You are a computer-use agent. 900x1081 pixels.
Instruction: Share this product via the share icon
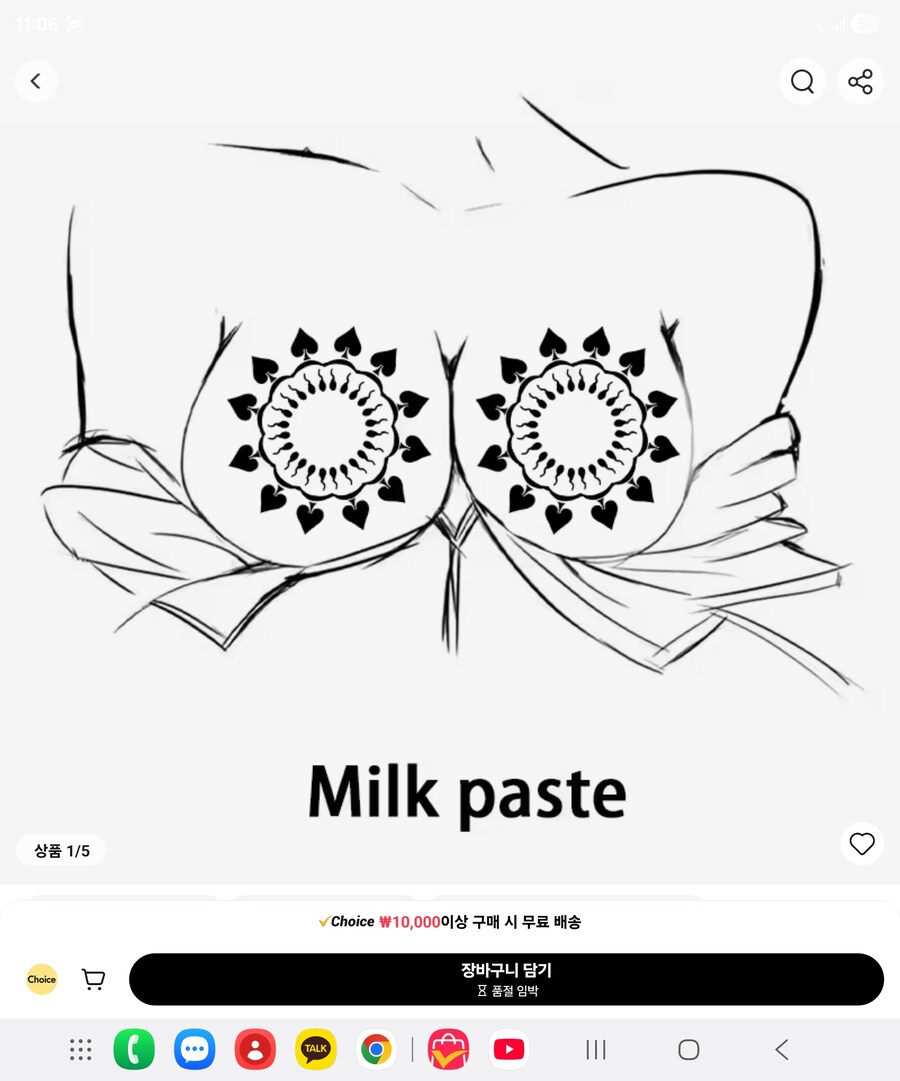861,81
